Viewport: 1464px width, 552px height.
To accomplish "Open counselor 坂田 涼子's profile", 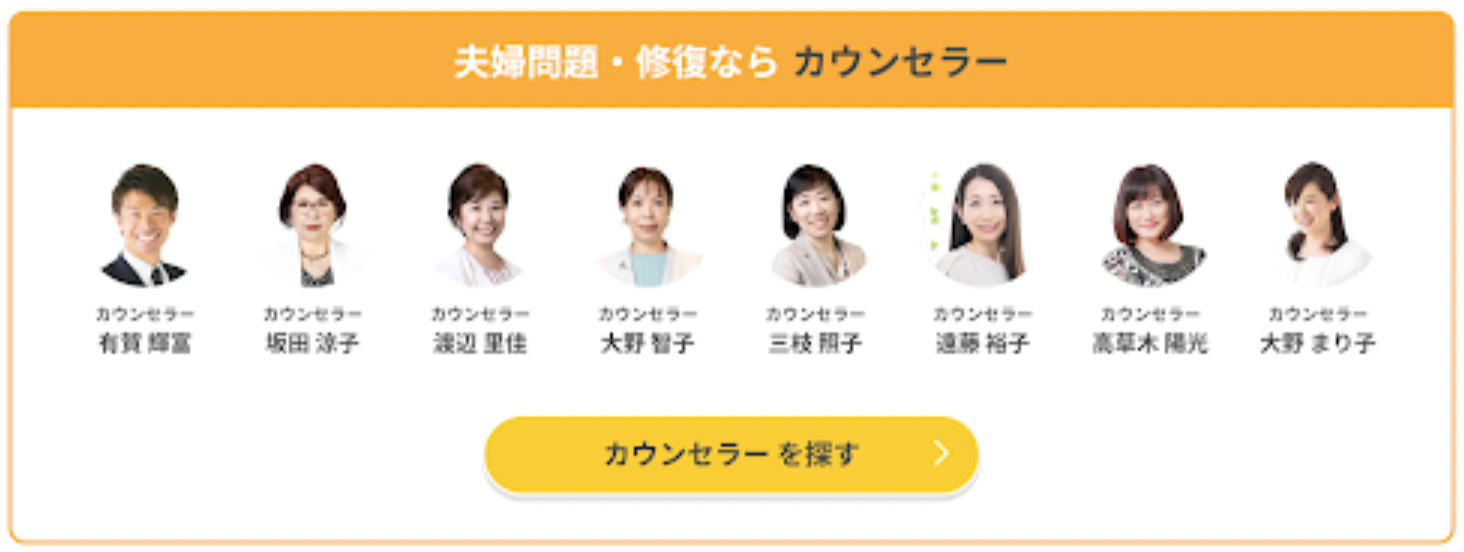I will click(x=312, y=226).
